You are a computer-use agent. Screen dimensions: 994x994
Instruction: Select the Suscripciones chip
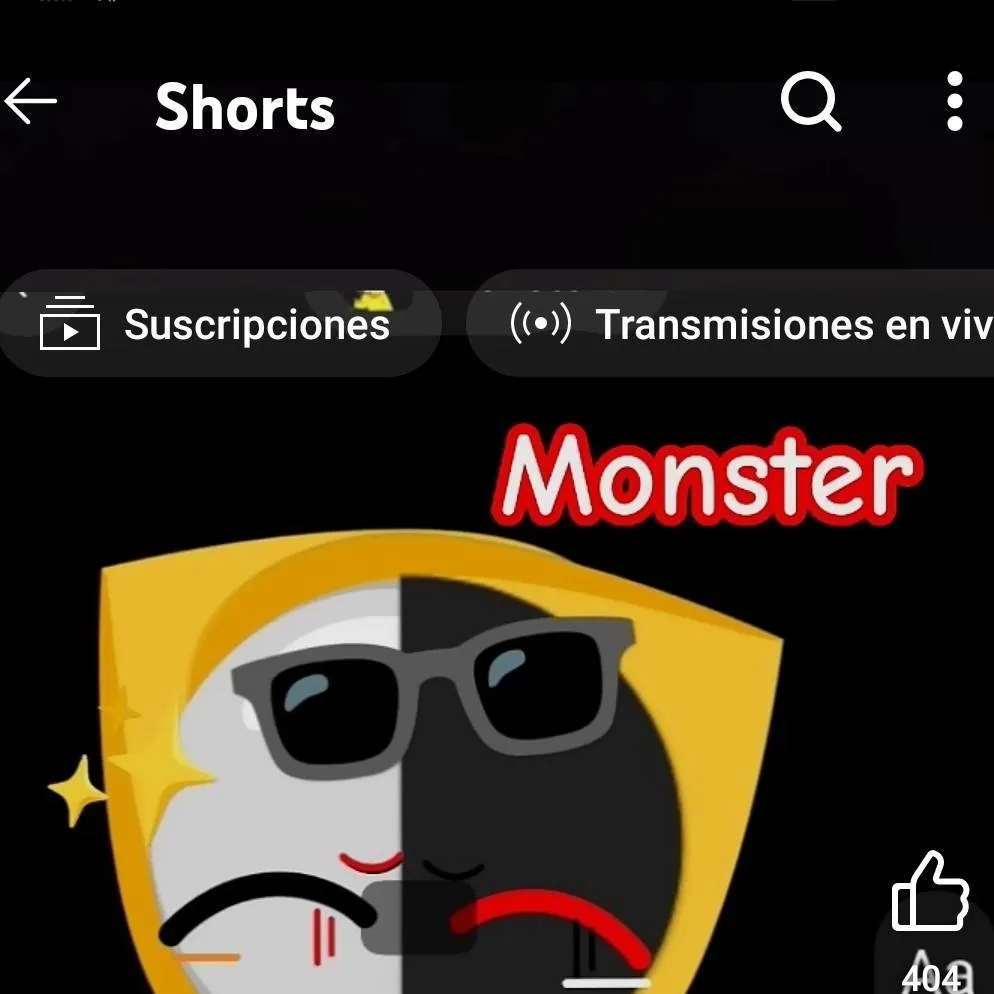coord(218,324)
